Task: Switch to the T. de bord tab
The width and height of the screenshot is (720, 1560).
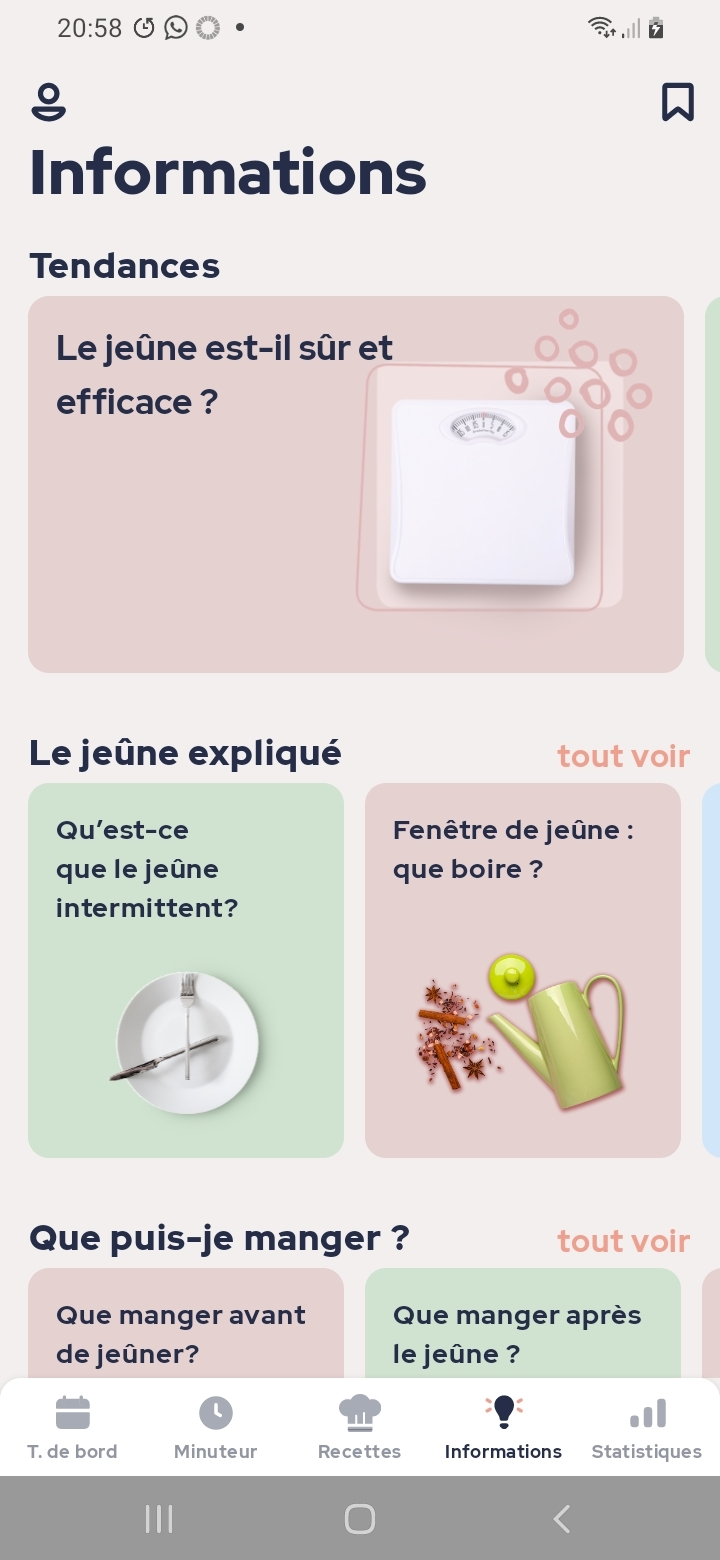Action: [x=72, y=1428]
